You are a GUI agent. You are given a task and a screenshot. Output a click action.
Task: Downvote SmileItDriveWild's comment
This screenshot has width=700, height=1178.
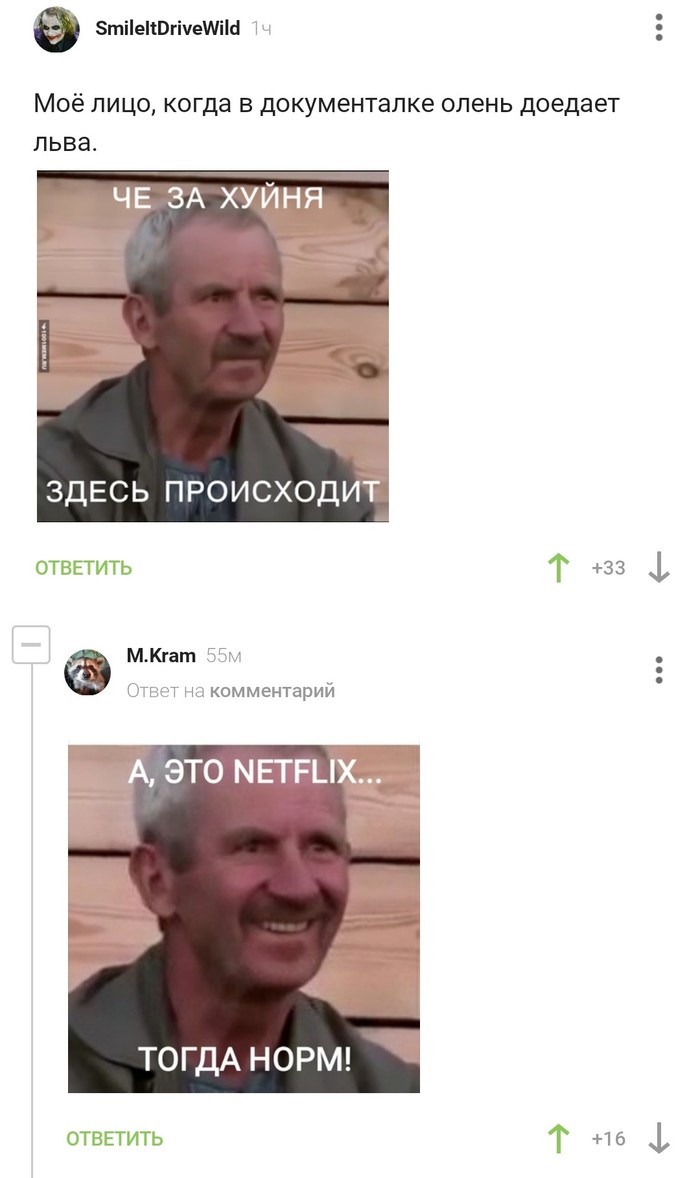coord(658,568)
